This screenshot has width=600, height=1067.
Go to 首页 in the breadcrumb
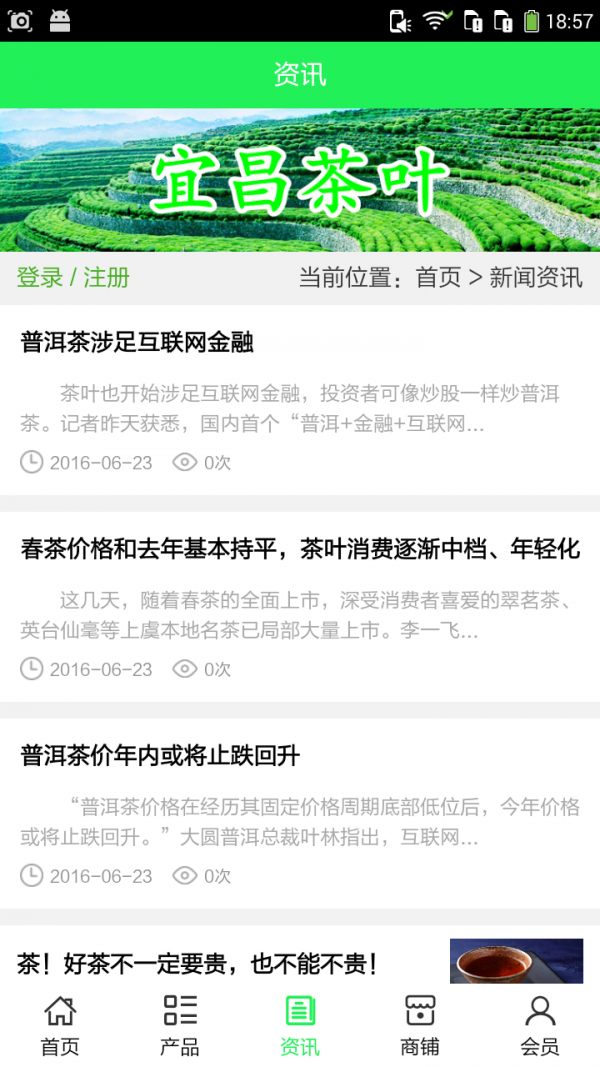tap(438, 277)
